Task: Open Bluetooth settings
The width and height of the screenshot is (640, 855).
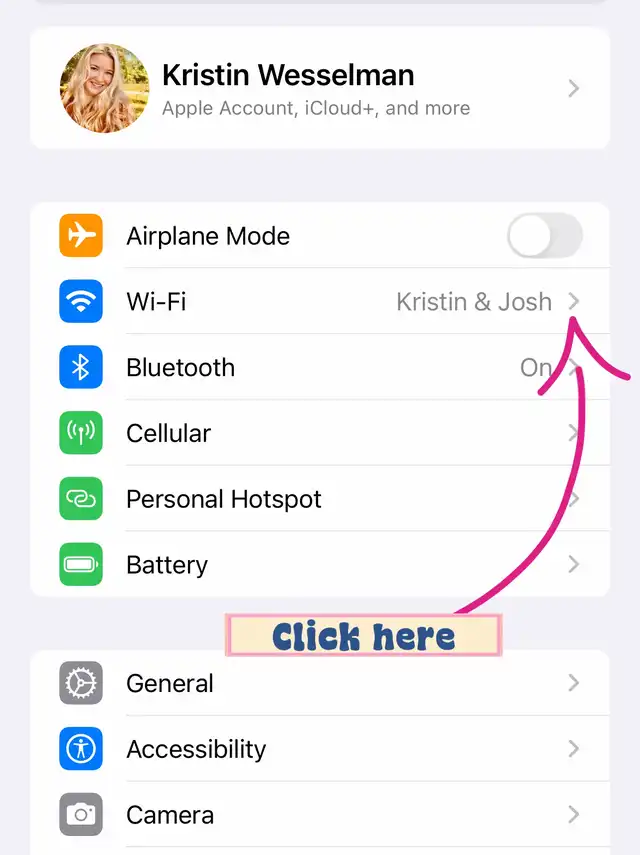Action: [320, 368]
